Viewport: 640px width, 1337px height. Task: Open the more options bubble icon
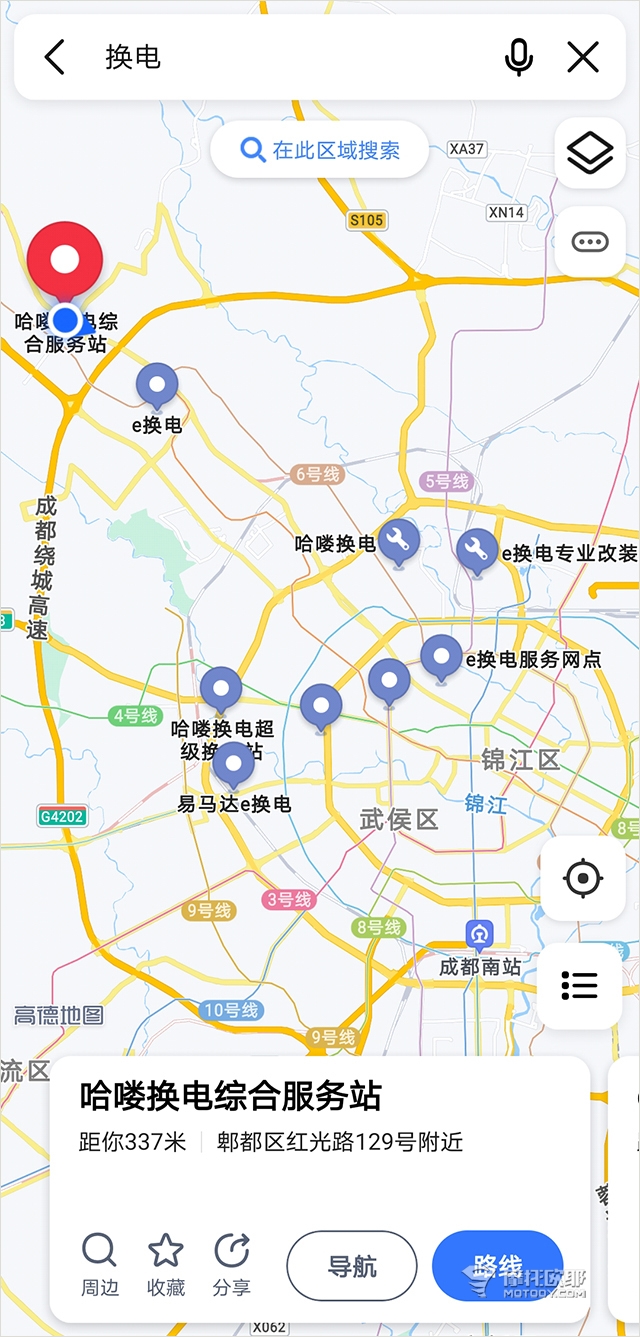click(x=590, y=241)
